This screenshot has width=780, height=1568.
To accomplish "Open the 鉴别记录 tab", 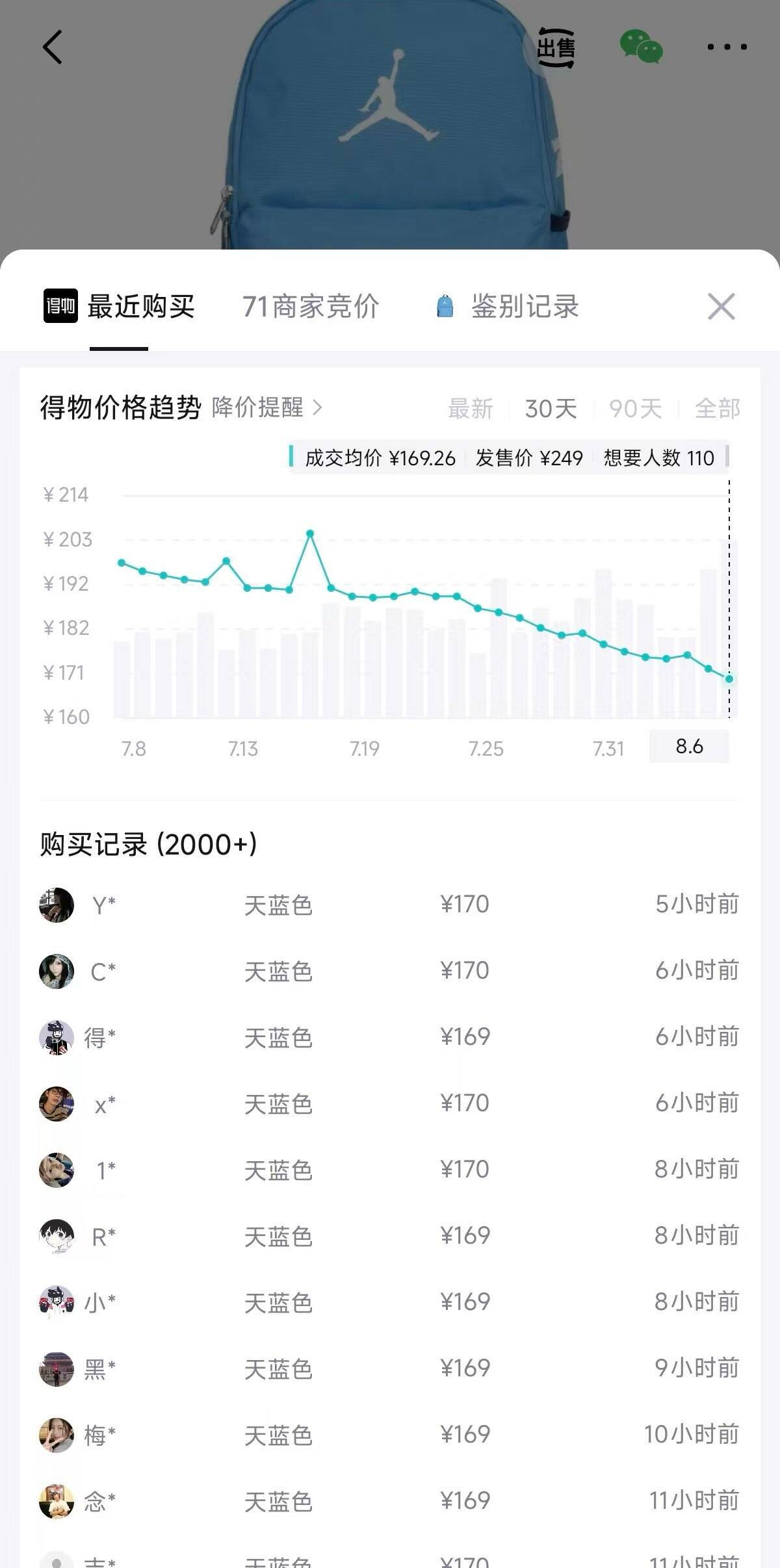I will click(x=507, y=306).
